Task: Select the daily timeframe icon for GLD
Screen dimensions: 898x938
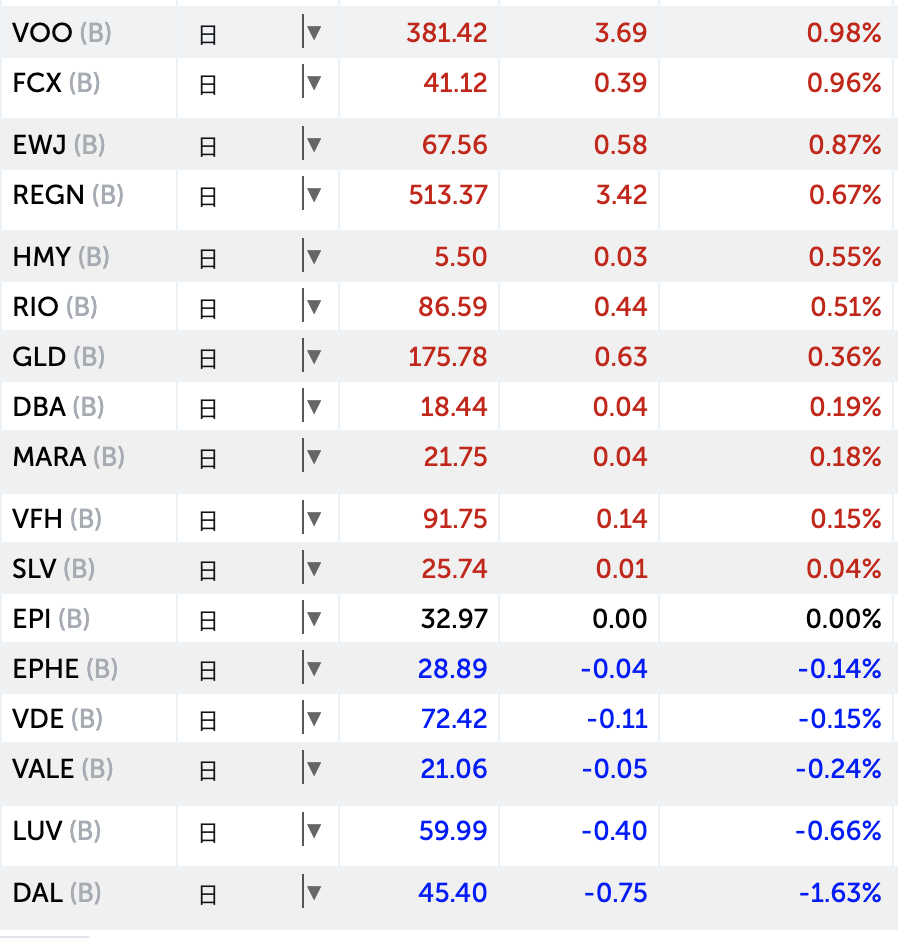Action: coord(207,356)
